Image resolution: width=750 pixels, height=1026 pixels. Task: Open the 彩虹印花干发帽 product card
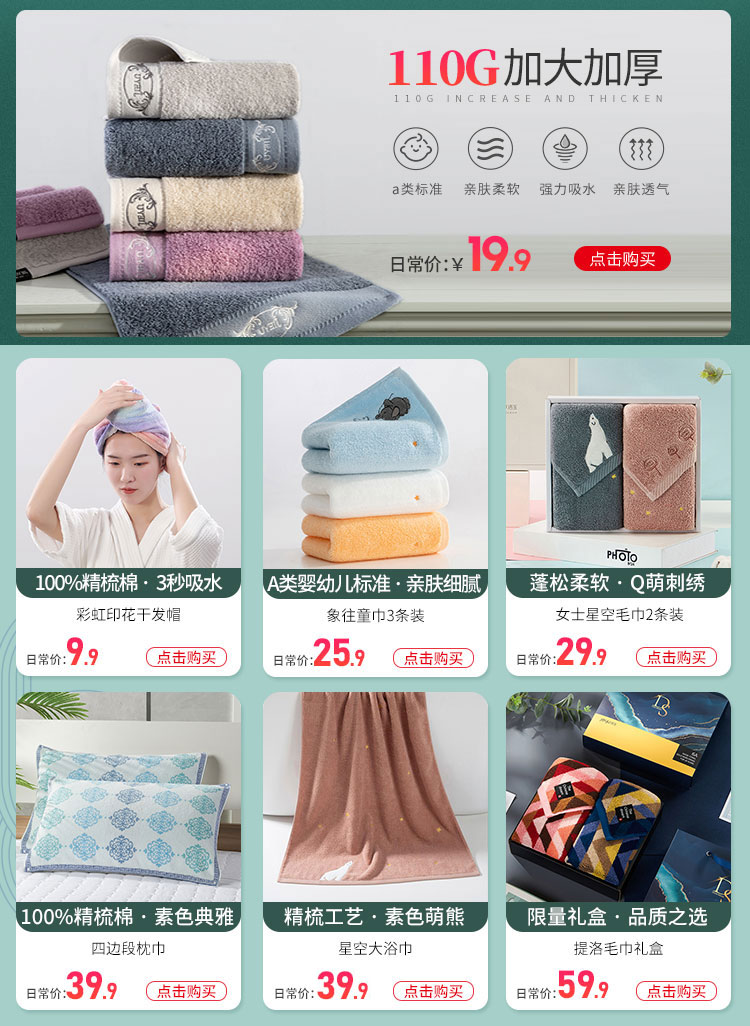[128, 470]
